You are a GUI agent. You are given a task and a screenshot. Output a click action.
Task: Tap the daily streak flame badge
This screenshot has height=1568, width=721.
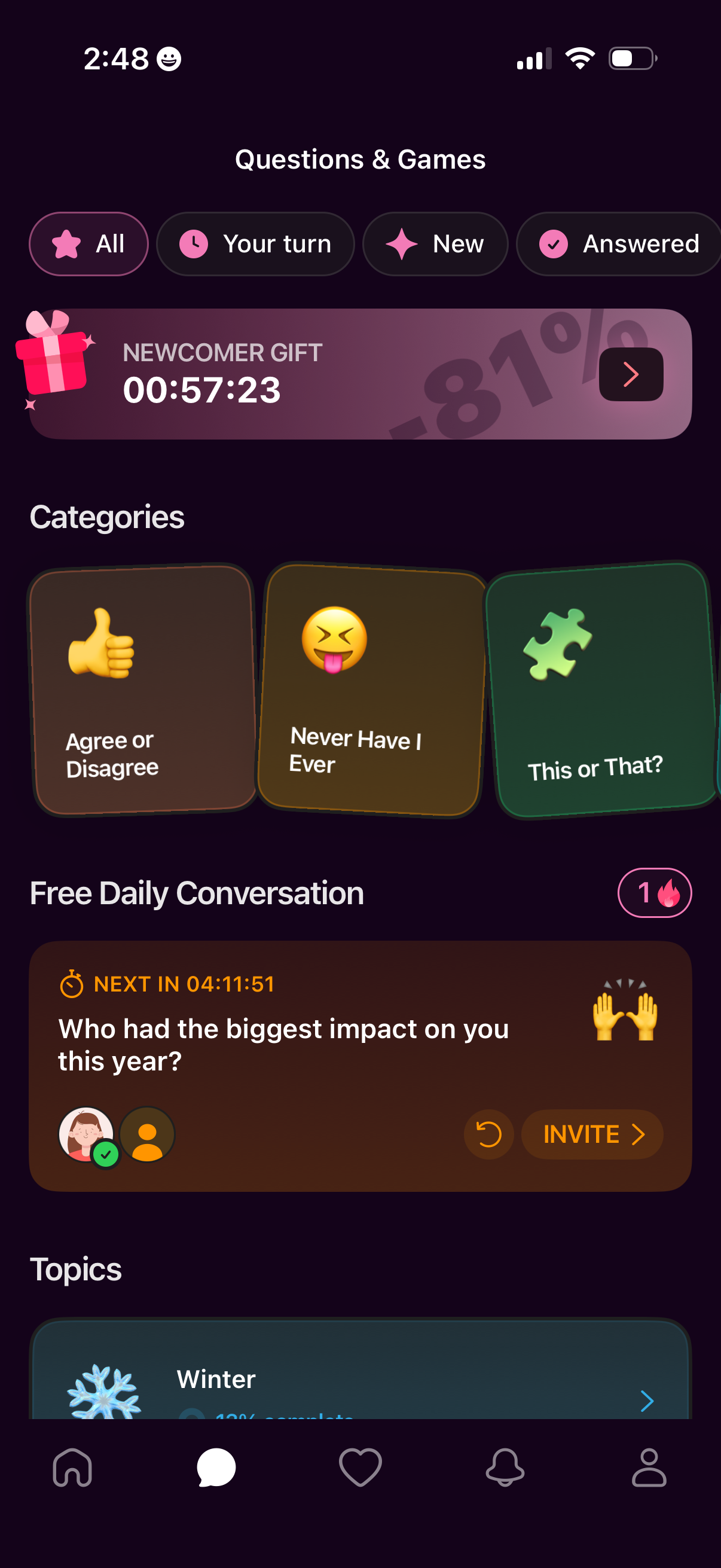[654, 893]
